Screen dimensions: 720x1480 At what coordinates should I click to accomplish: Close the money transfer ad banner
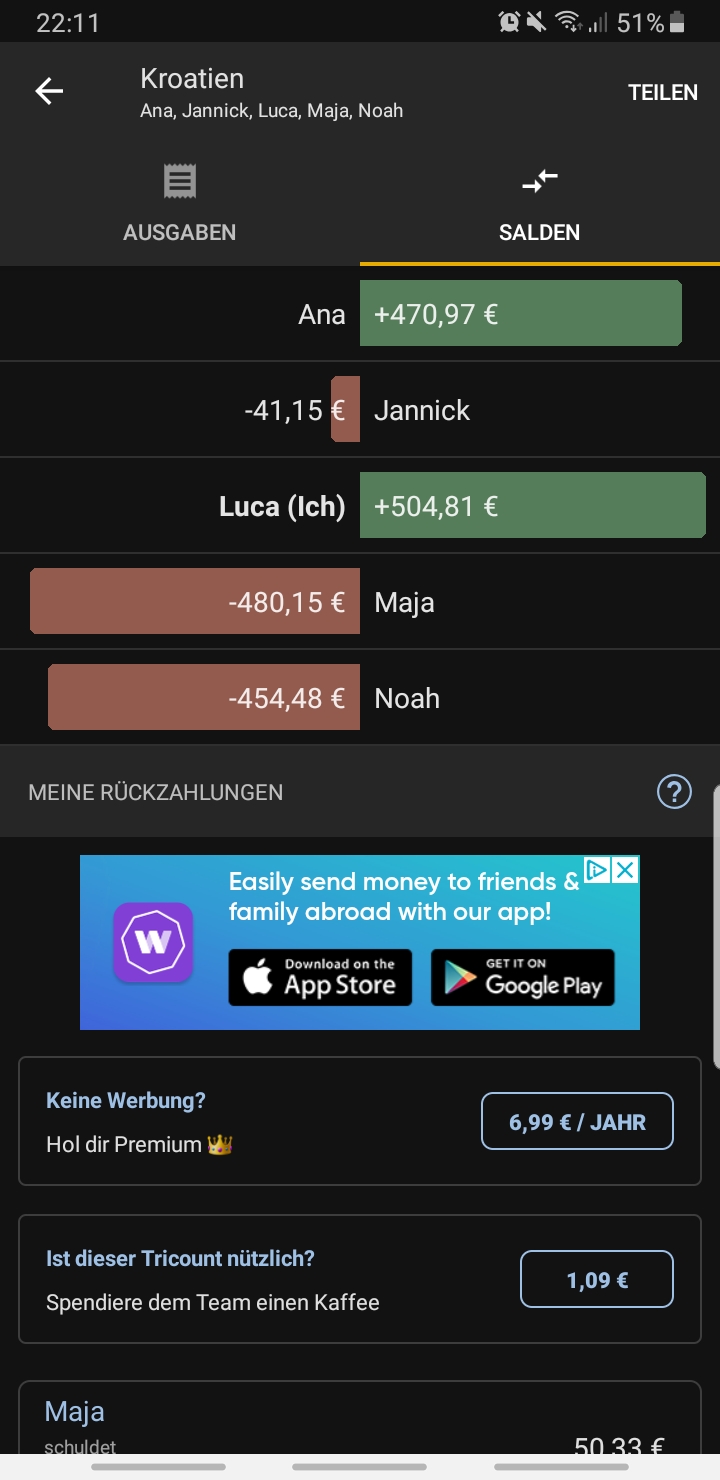click(625, 870)
